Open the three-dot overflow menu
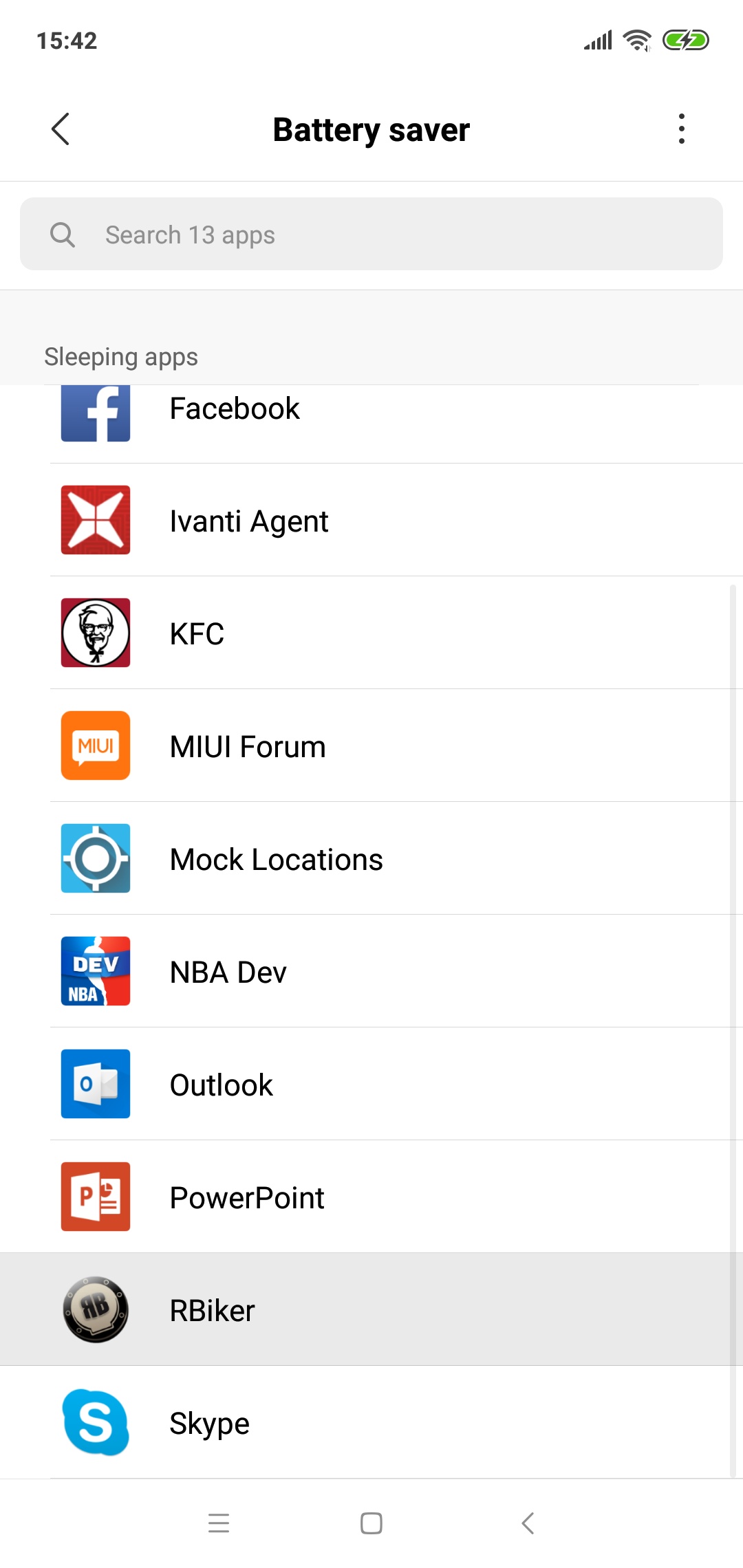The width and height of the screenshot is (743, 1568). click(681, 129)
